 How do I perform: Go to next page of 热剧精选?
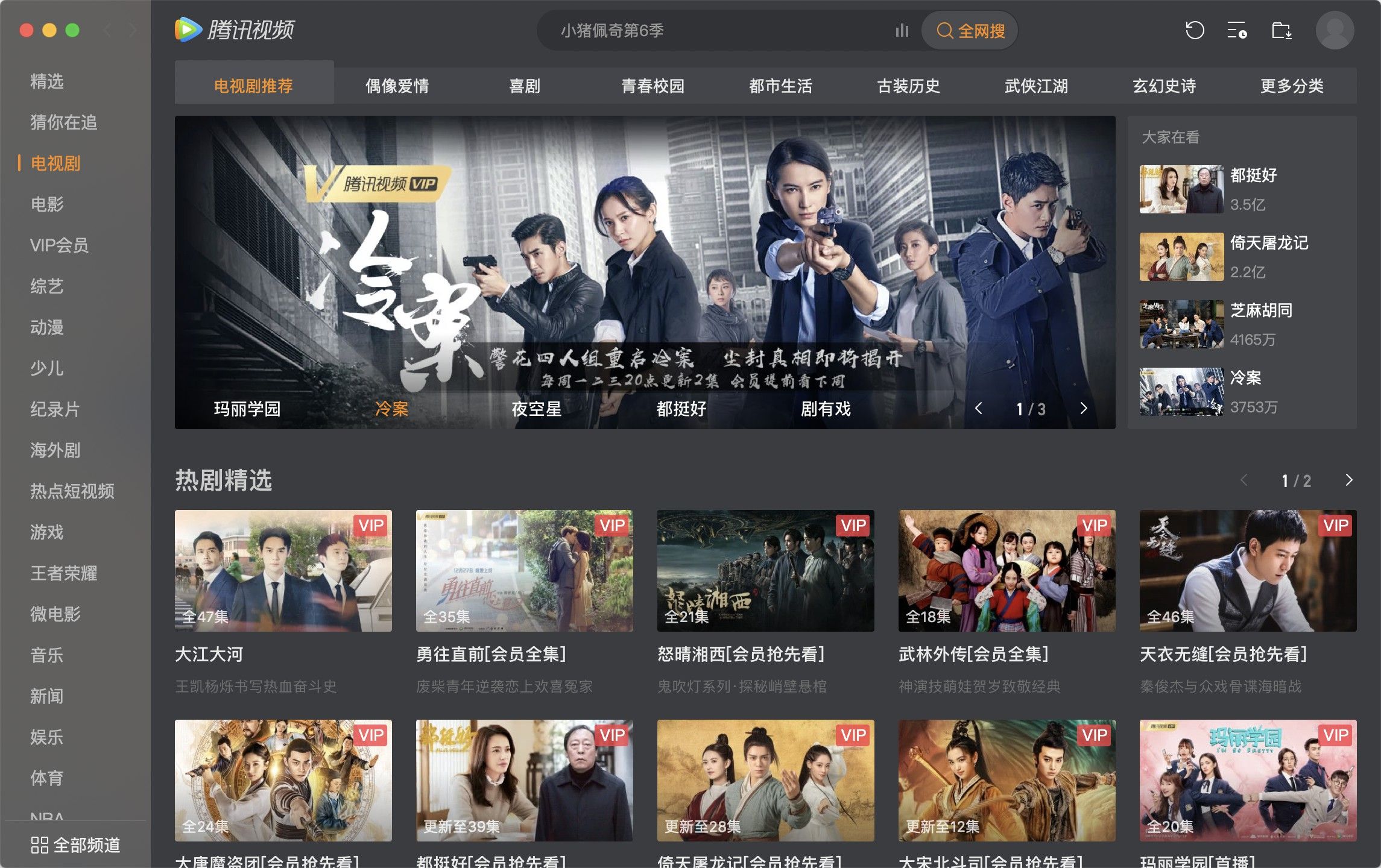pyautogui.click(x=1348, y=480)
